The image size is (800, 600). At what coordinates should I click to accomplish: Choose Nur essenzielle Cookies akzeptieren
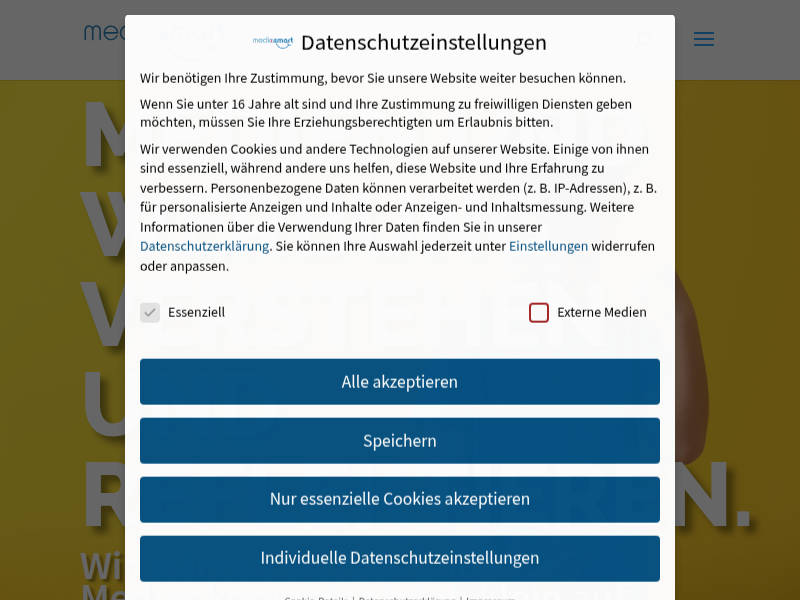(399, 499)
